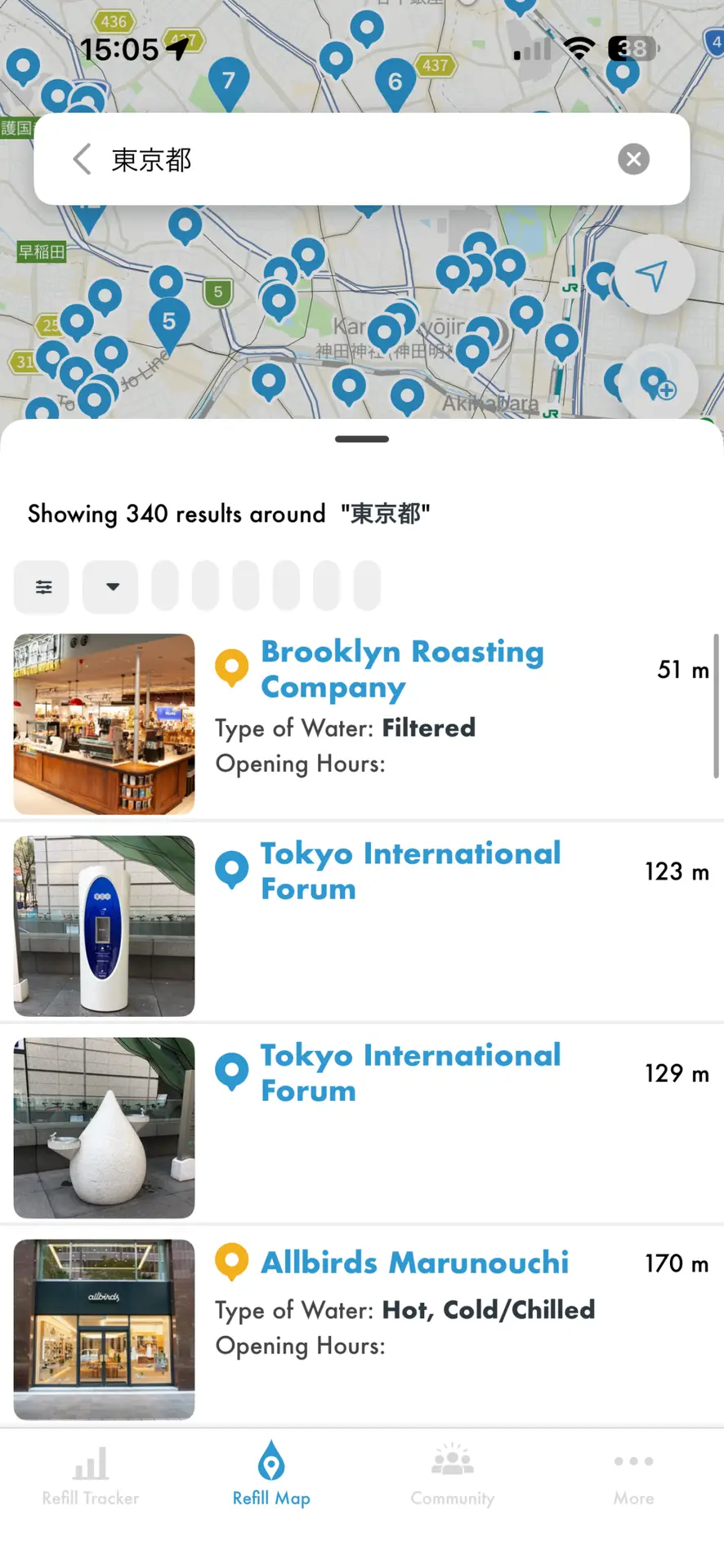Open Tokyo International Forum at 129 m
Screen dimensions: 724x1568
(x=410, y=1072)
